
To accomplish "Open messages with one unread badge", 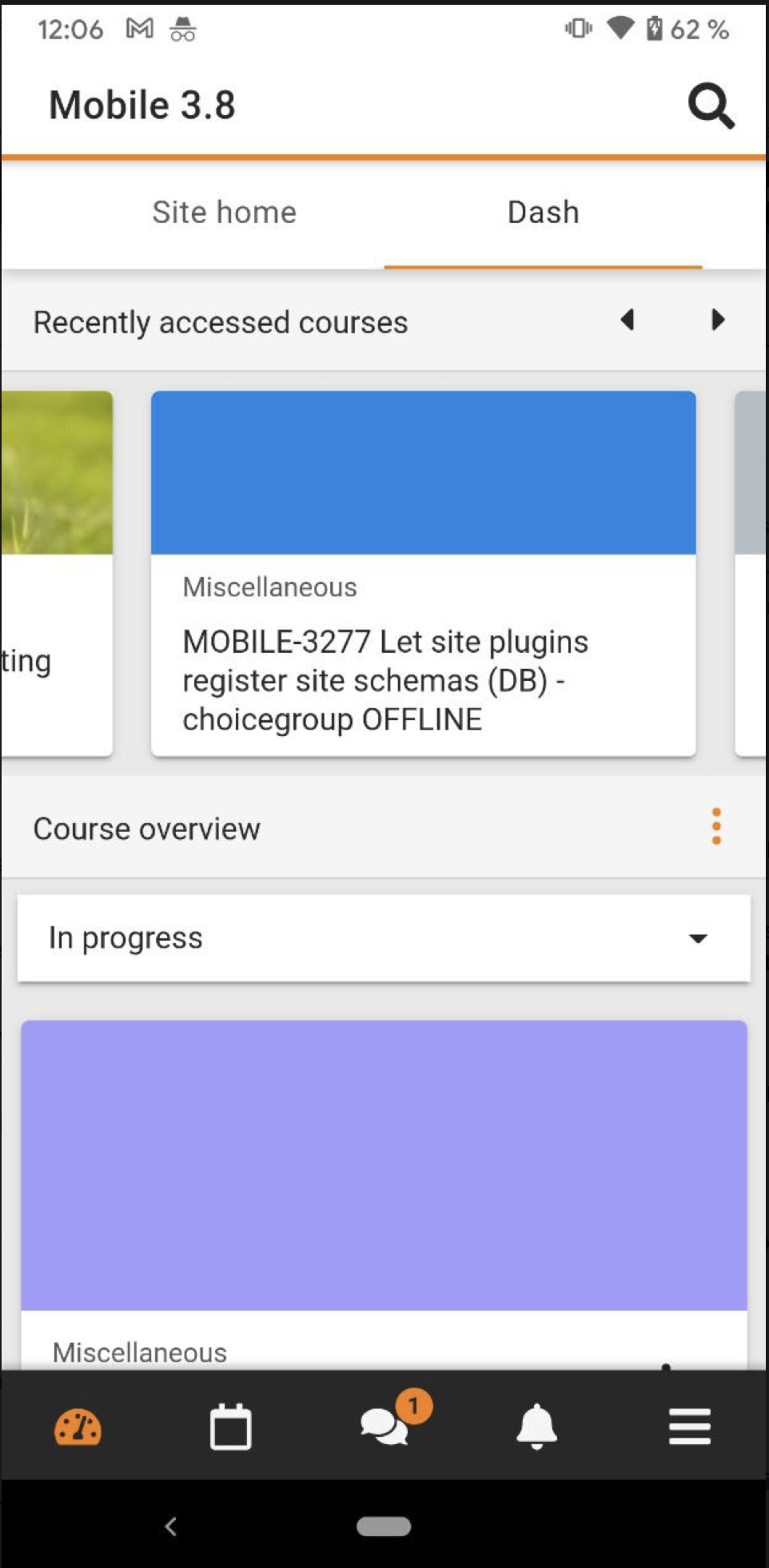I will pos(385,1426).
